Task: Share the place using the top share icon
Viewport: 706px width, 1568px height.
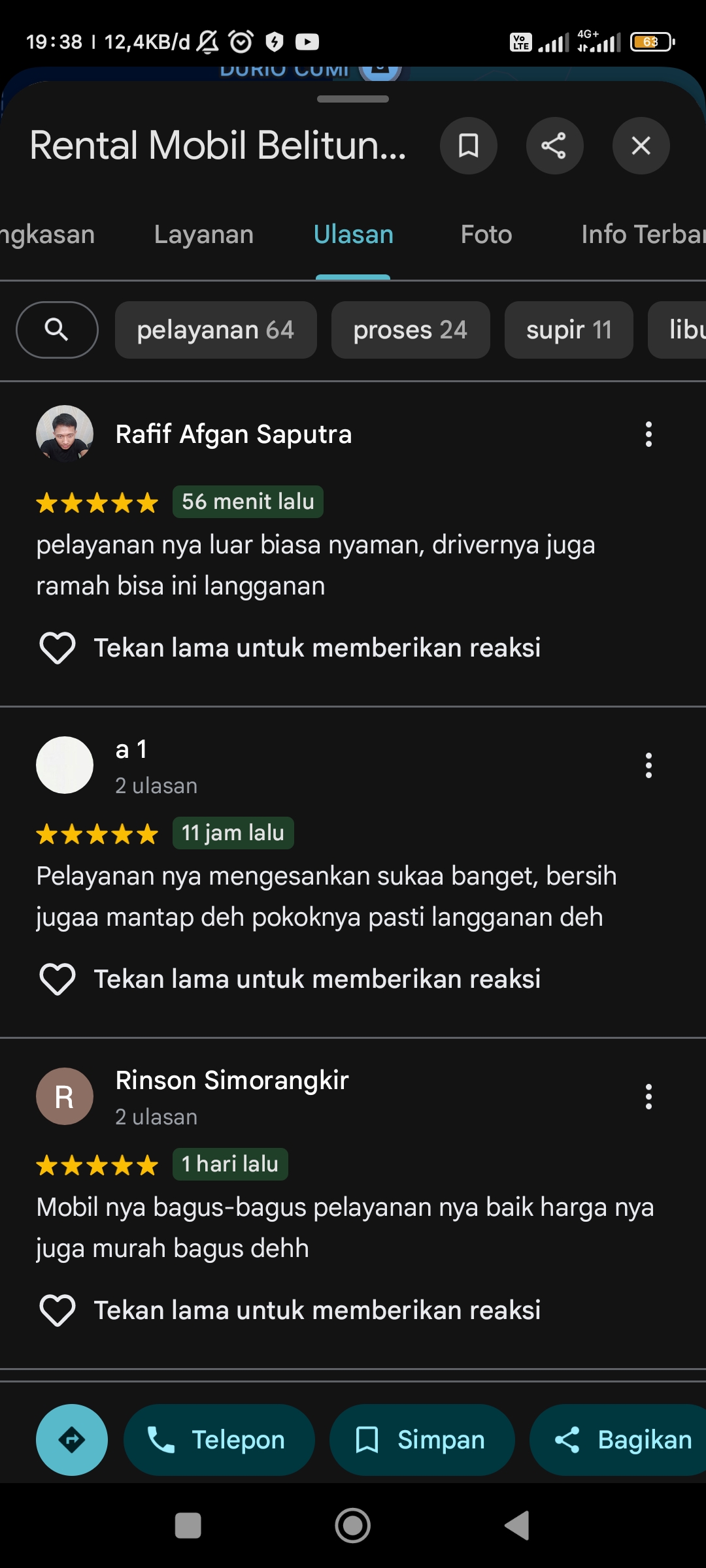Action: click(x=554, y=146)
